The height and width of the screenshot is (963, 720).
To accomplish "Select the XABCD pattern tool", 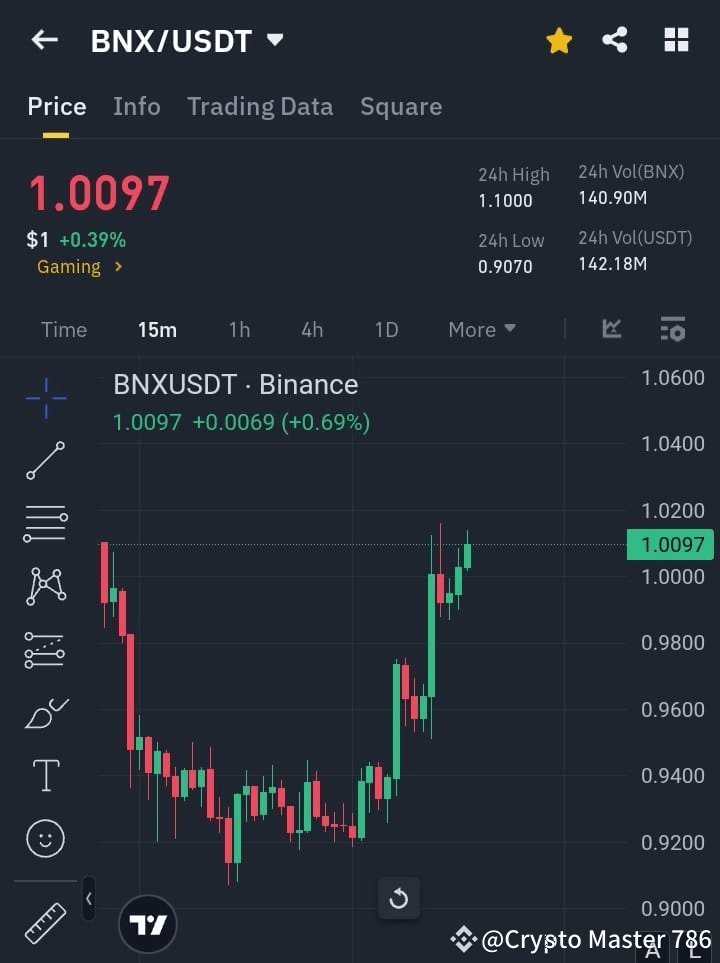I will 45,587.
